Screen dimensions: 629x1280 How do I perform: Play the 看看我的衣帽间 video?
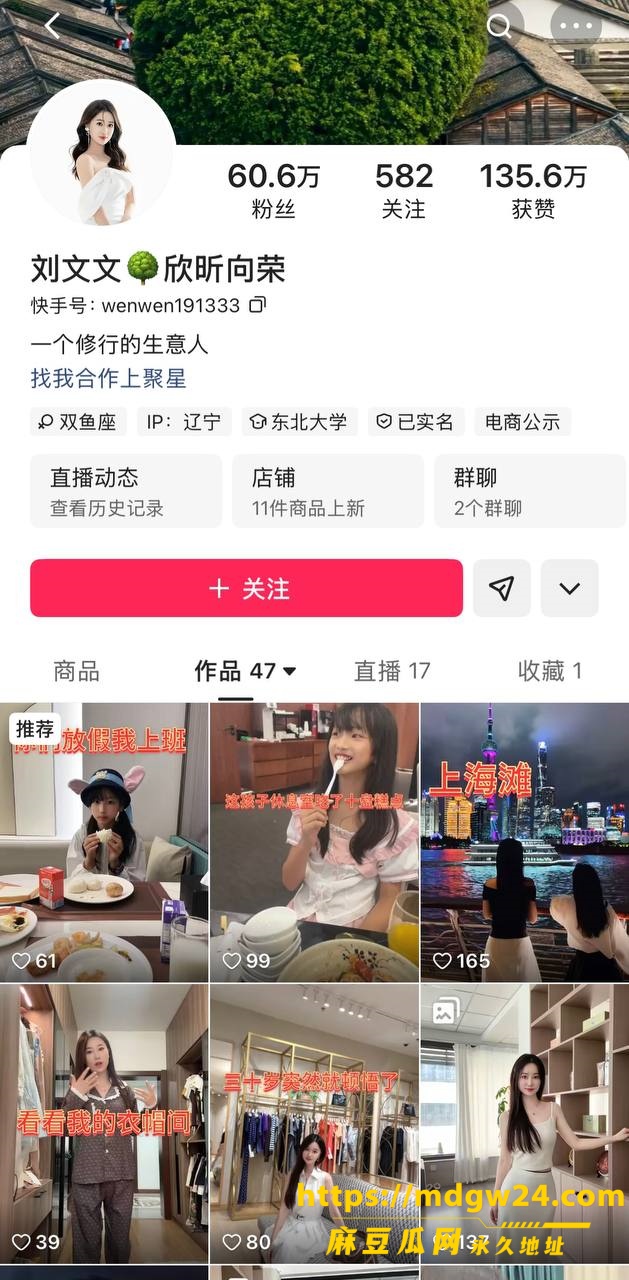(x=104, y=1124)
